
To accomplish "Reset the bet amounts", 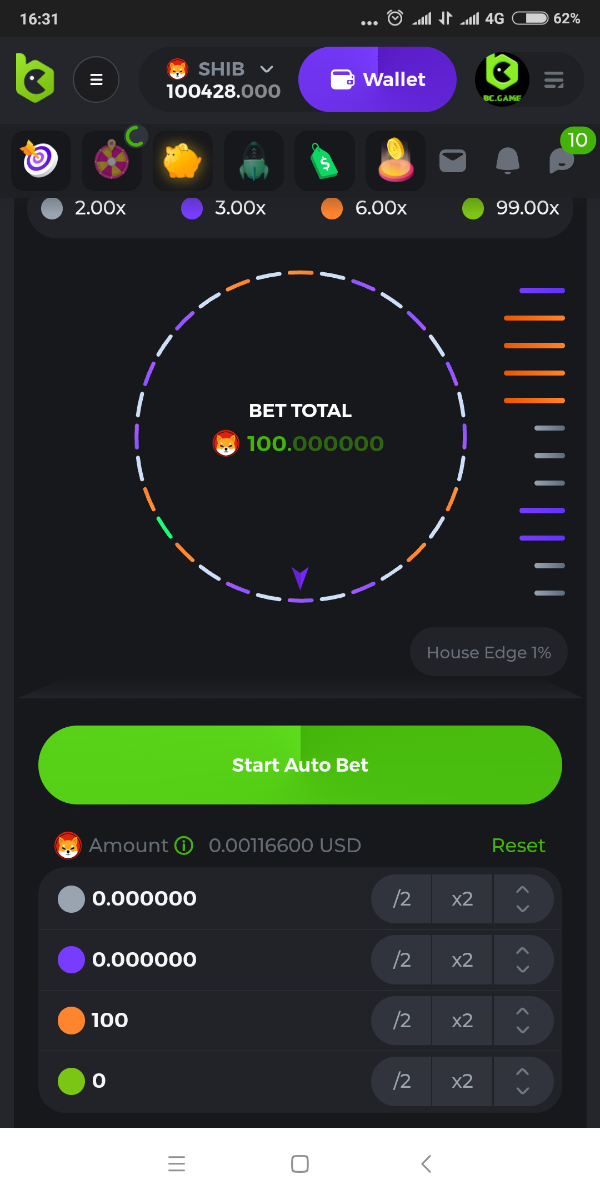I will [x=518, y=845].
